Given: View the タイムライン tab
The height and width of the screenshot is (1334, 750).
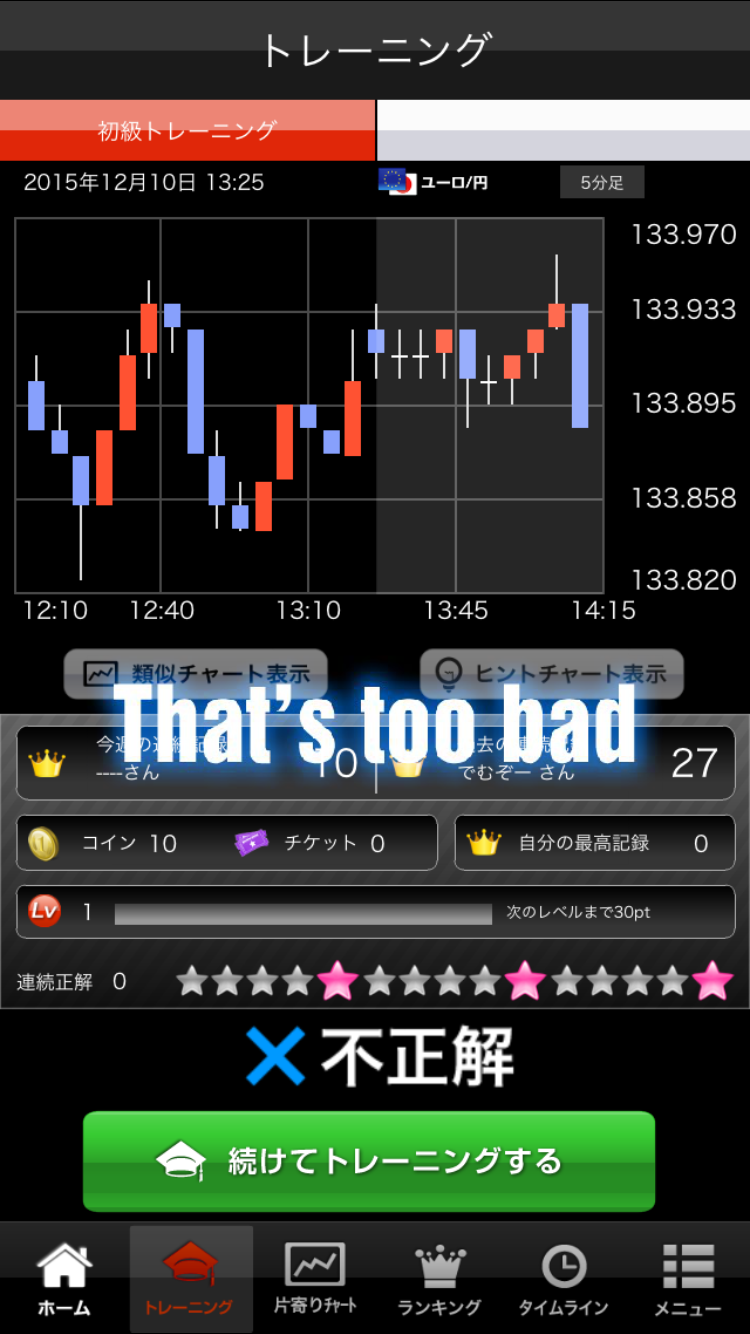Looking at the screenshot, I should pyautogui.click(x=563, y=1280).
